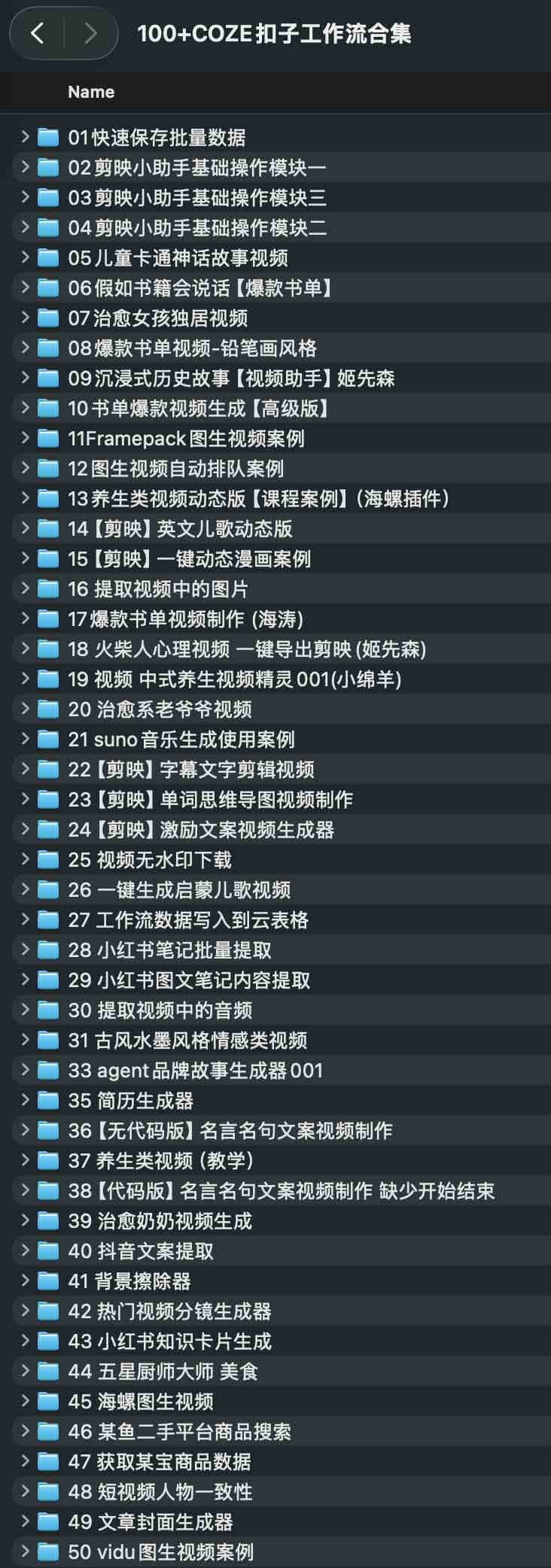Go back to the previous folder
The height and width of the screenshot is (1568, 551).
point(38,33)
